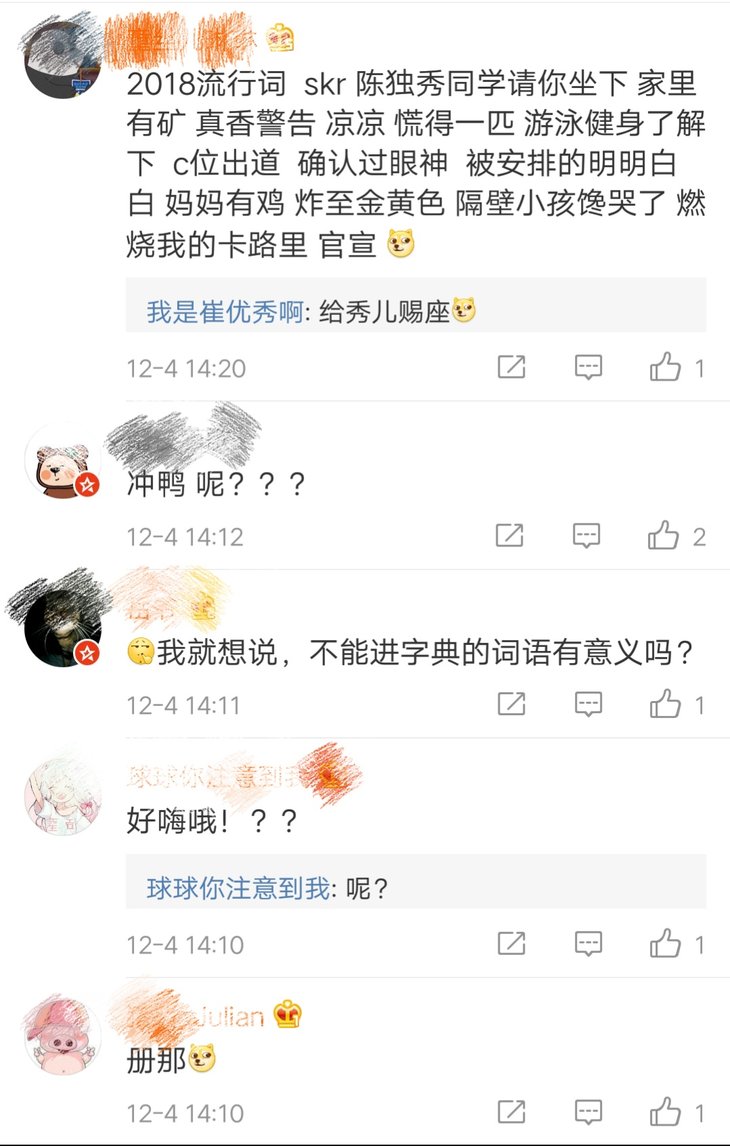Repost the 册那 comment
The image size is (730, 1146).
click(x=511, y=1112)
